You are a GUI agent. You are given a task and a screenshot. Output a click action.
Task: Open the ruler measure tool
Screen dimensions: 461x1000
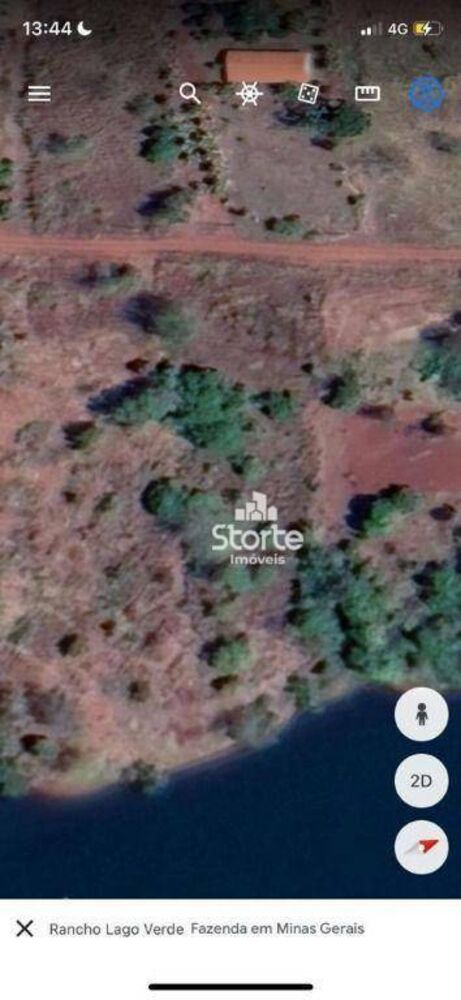pos(367,94)
